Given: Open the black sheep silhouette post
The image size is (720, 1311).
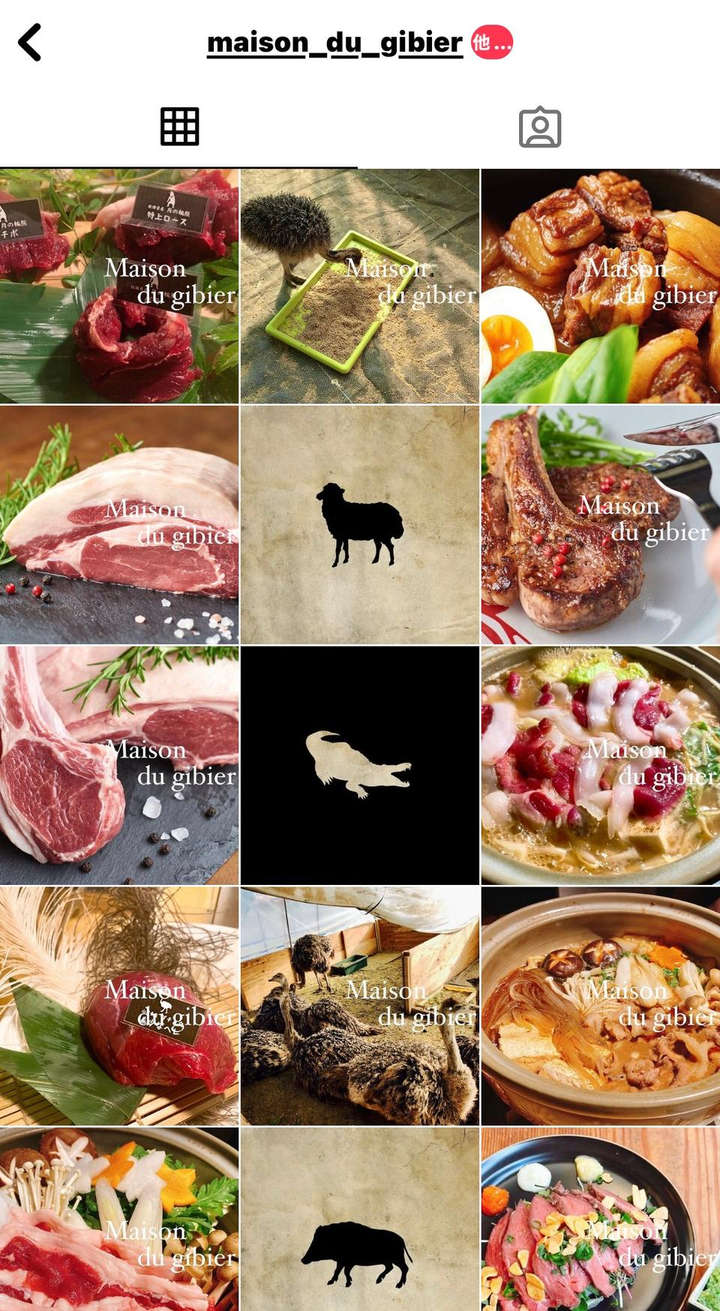Looking at the screenshot, I should point(360,524).
